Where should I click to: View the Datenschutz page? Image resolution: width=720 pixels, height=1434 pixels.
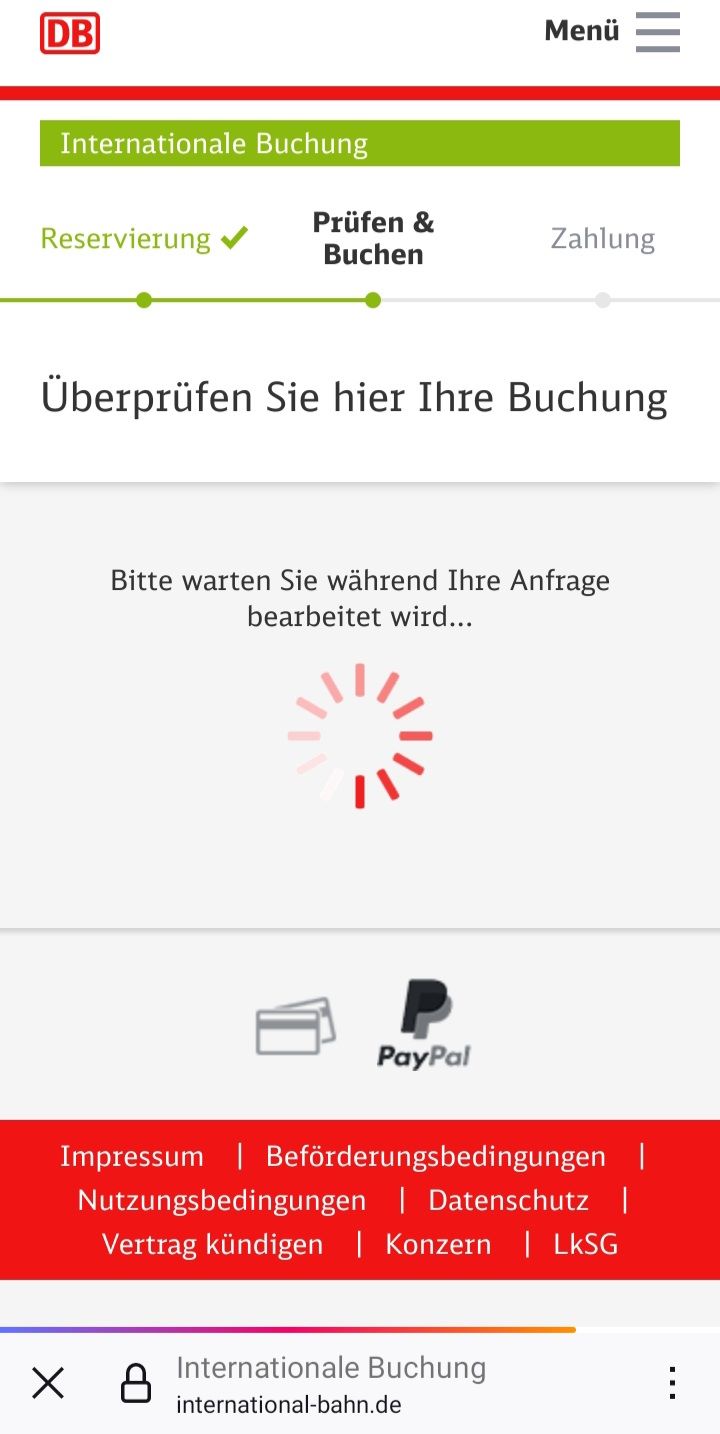pyautogui.click(x=508, y=1200)
